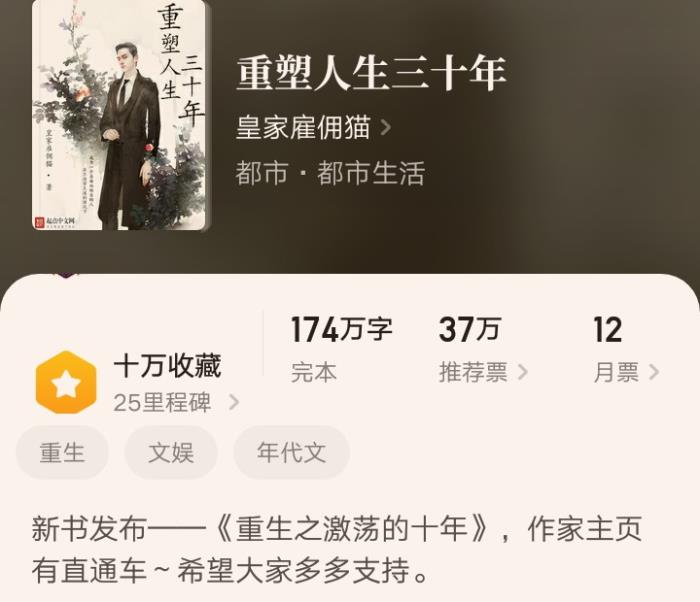Select the 年代文 tag chip

pyautogui.click(x=291, y=452)
